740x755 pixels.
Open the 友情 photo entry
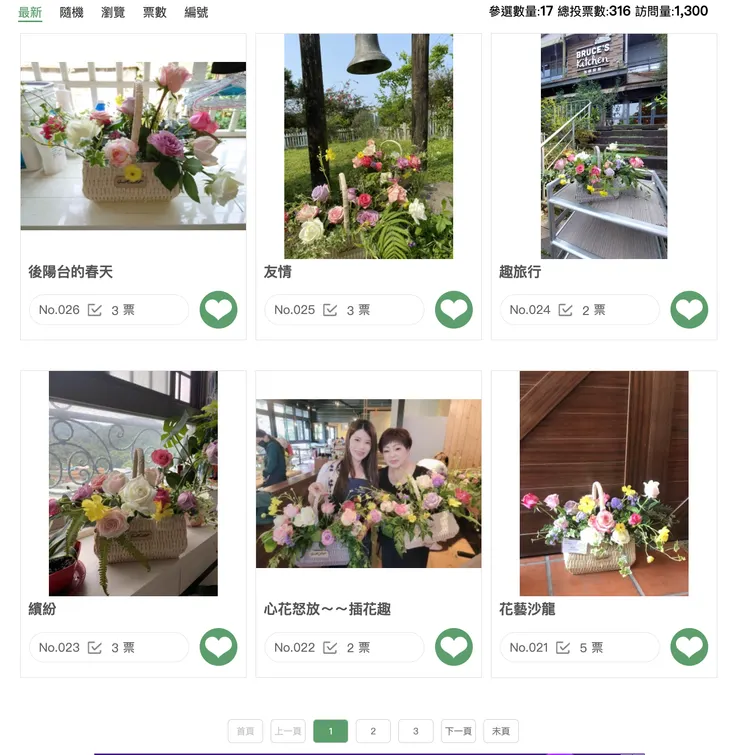[x=368, y=146]
